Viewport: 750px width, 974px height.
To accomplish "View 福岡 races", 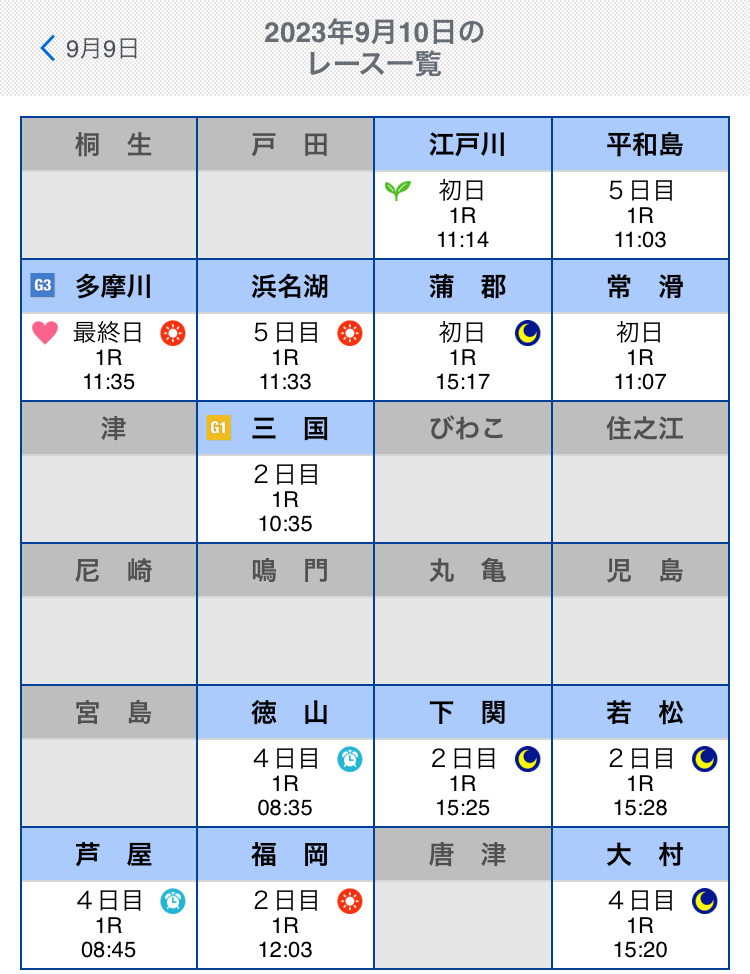I will click(285, 898).
